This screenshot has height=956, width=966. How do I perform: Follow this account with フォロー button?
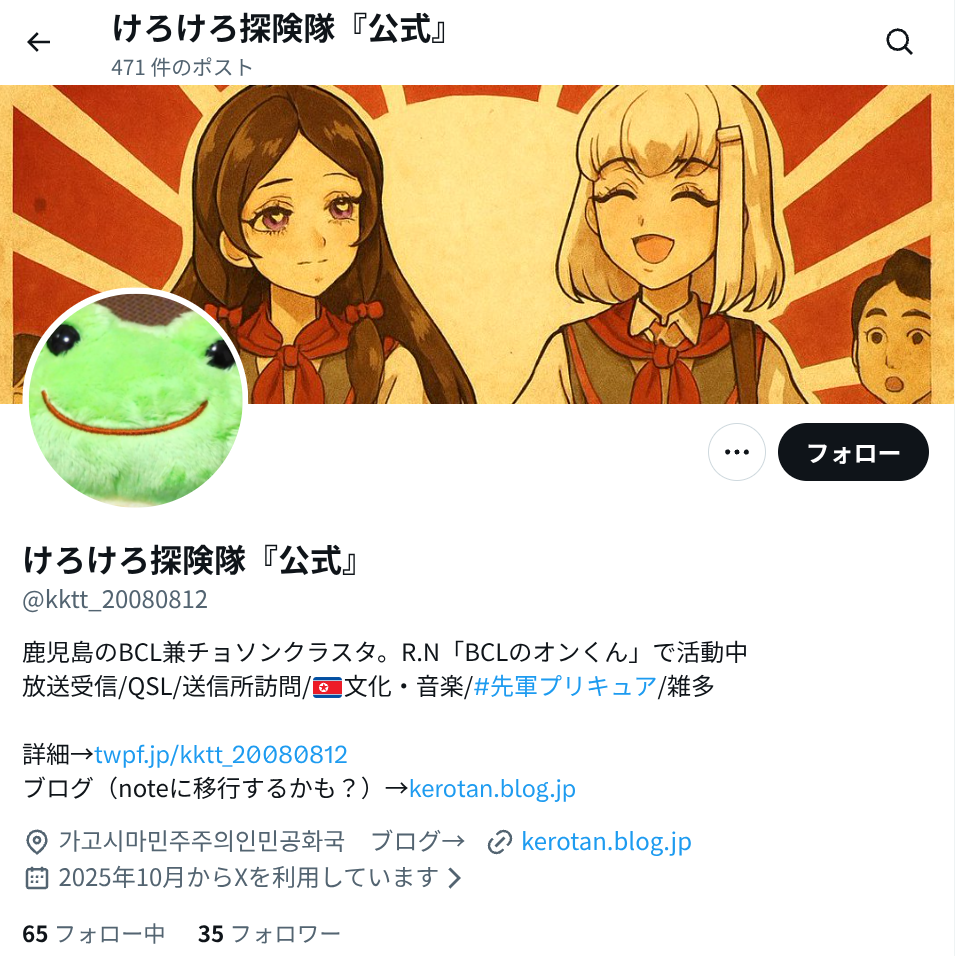pyautogui.click(x=853, y=452)
